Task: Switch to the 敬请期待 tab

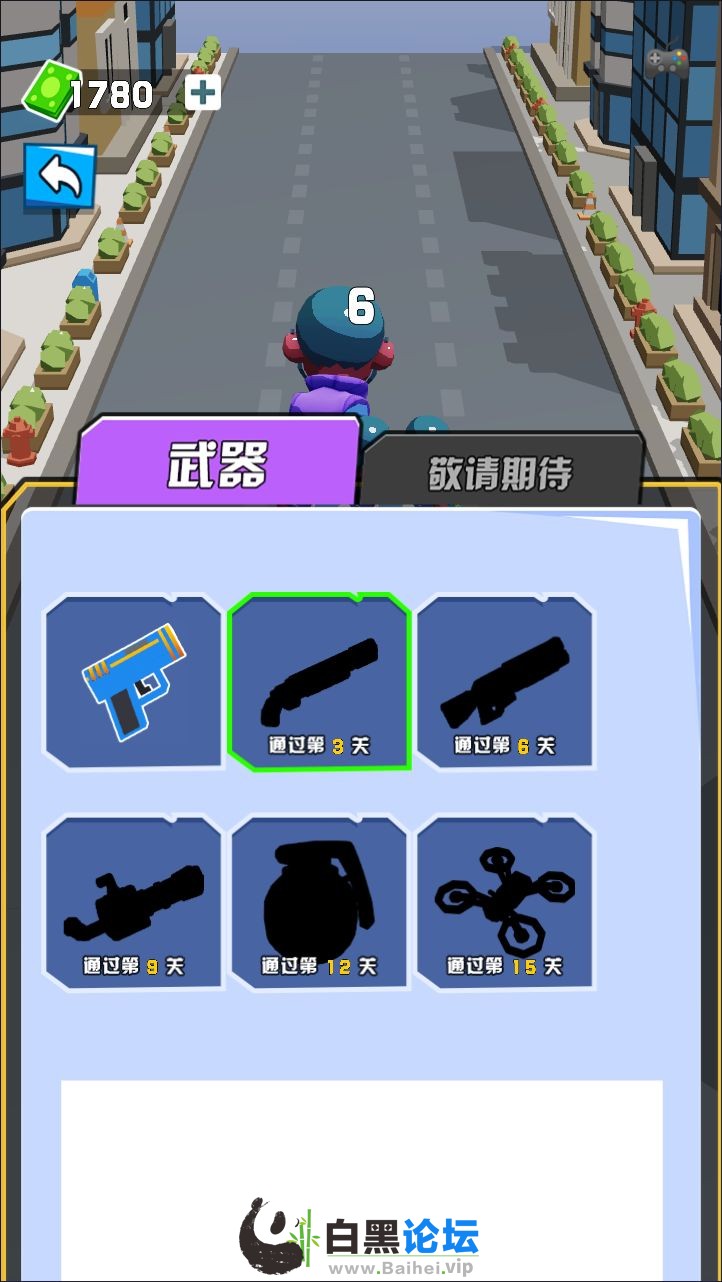Action: [x=500, y=473]
